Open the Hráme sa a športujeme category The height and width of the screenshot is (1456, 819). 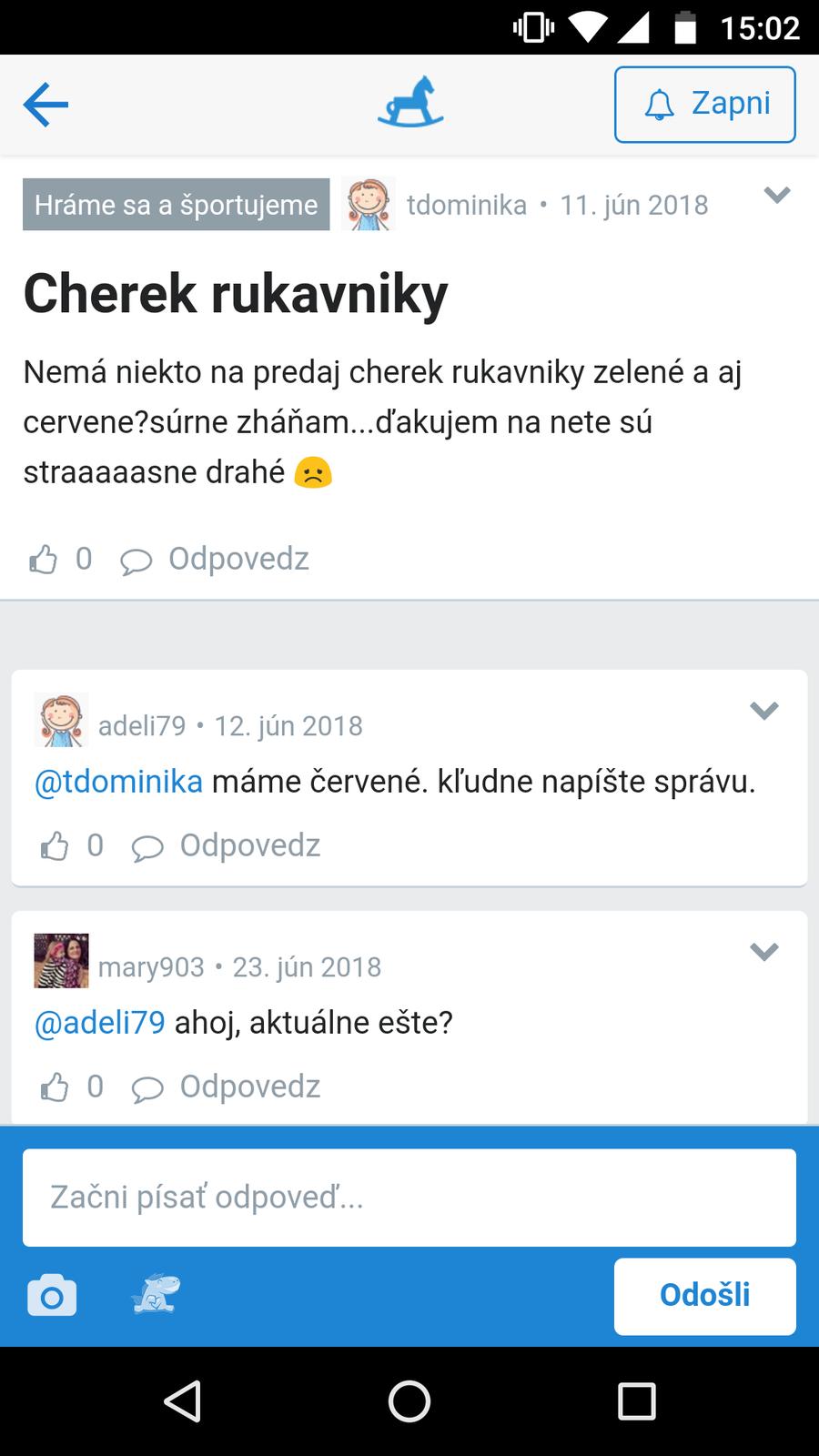(x=176, y=205)
